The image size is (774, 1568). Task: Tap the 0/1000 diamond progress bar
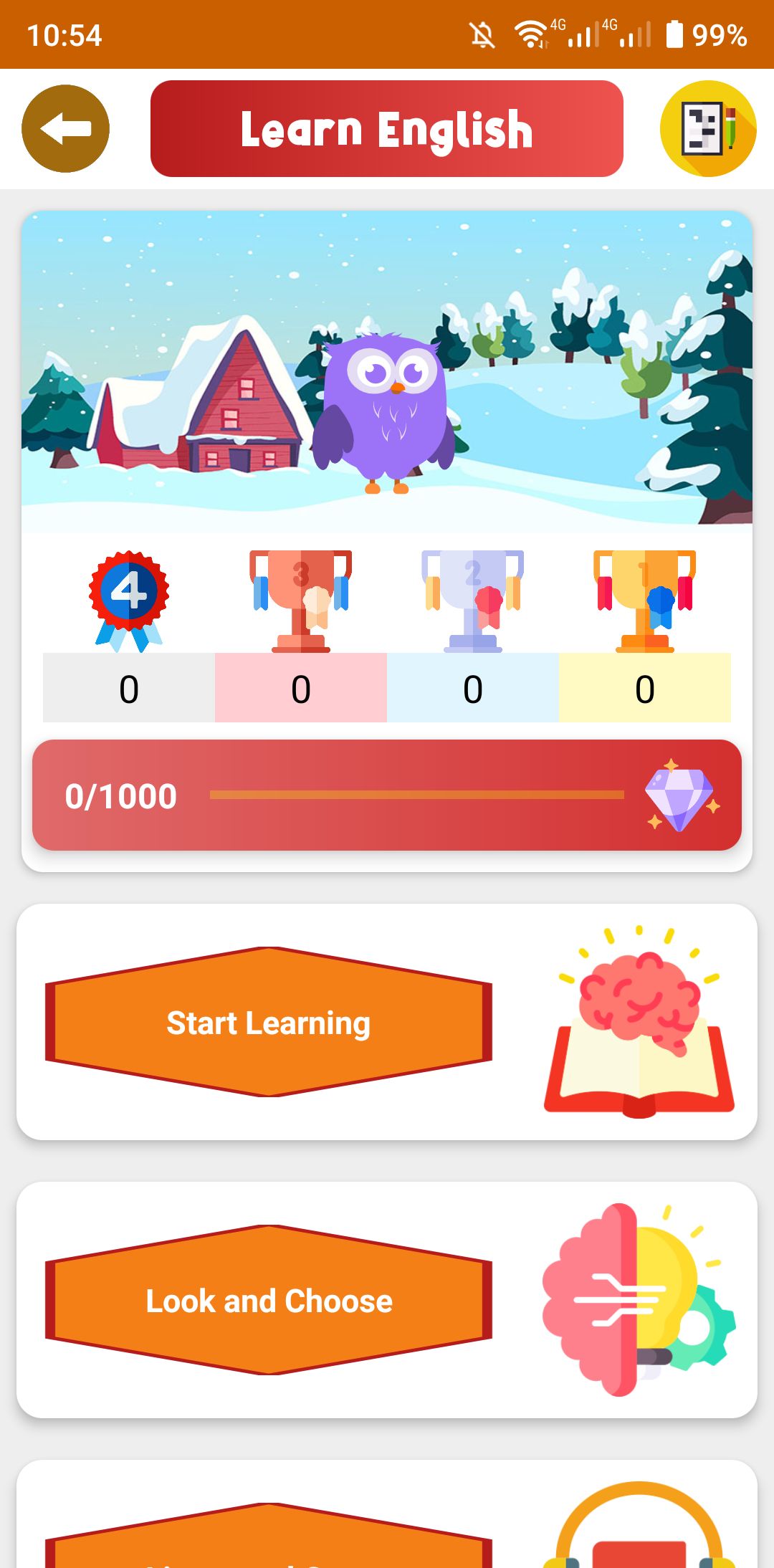387,795
